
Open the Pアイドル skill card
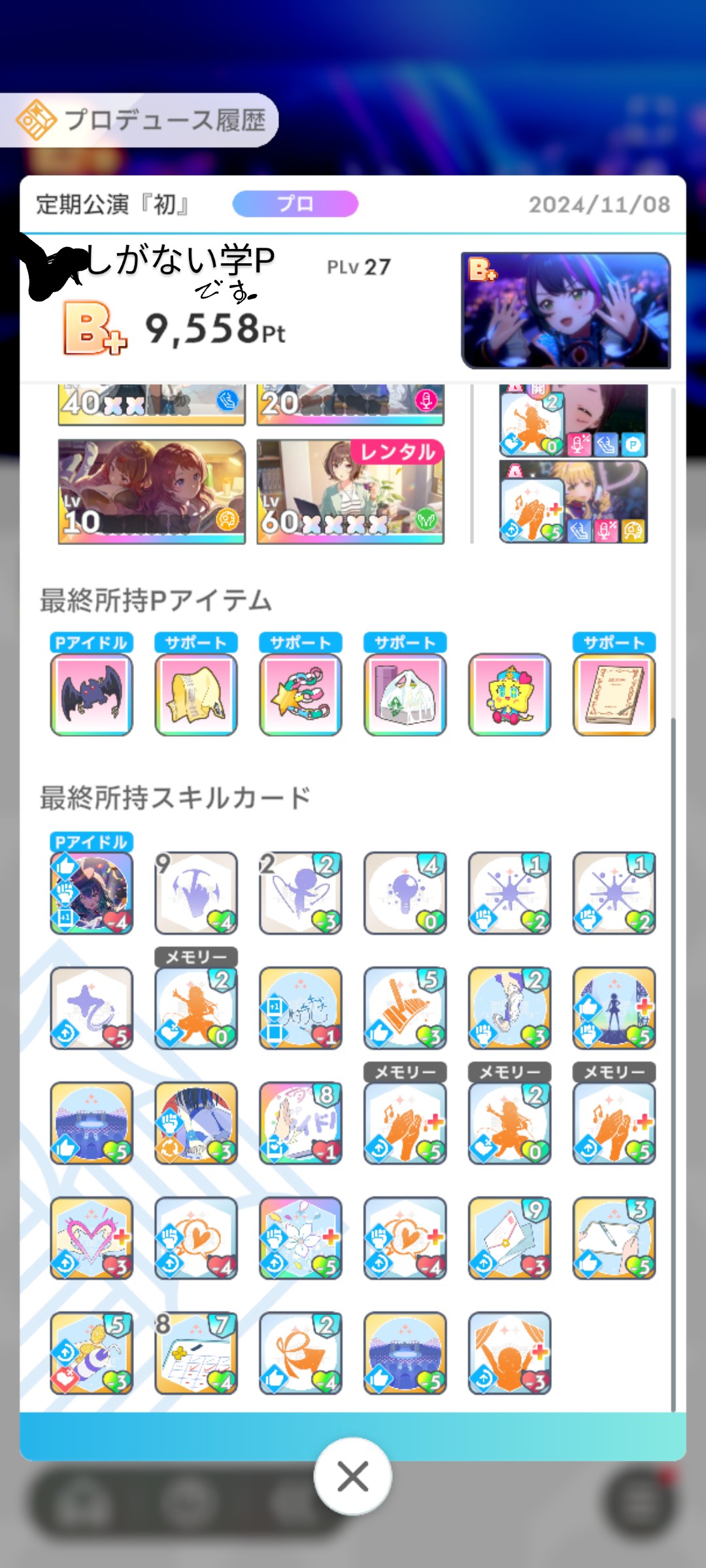pos(92,893)
